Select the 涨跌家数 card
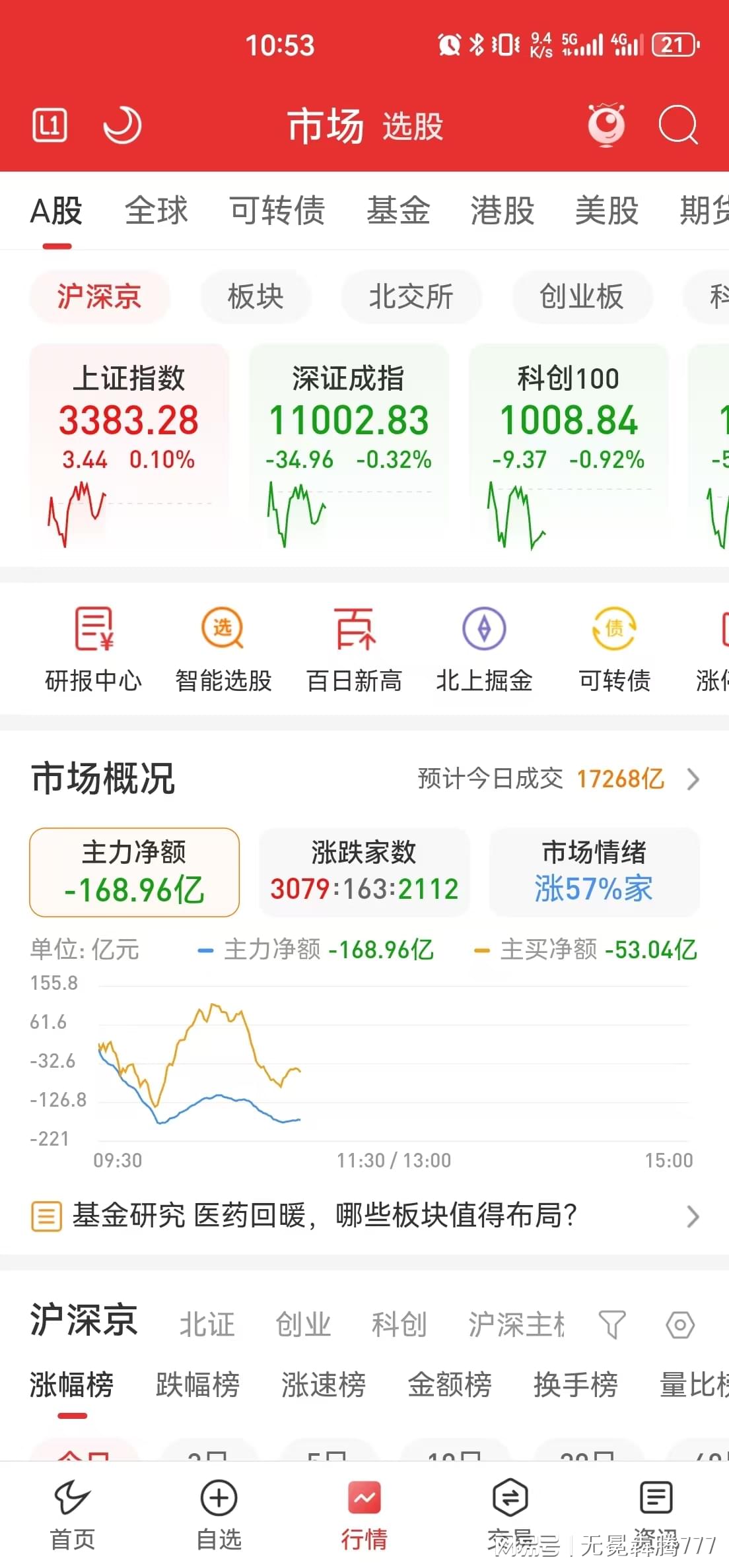This screenshot has width=729, height=1568. point(364,872)
